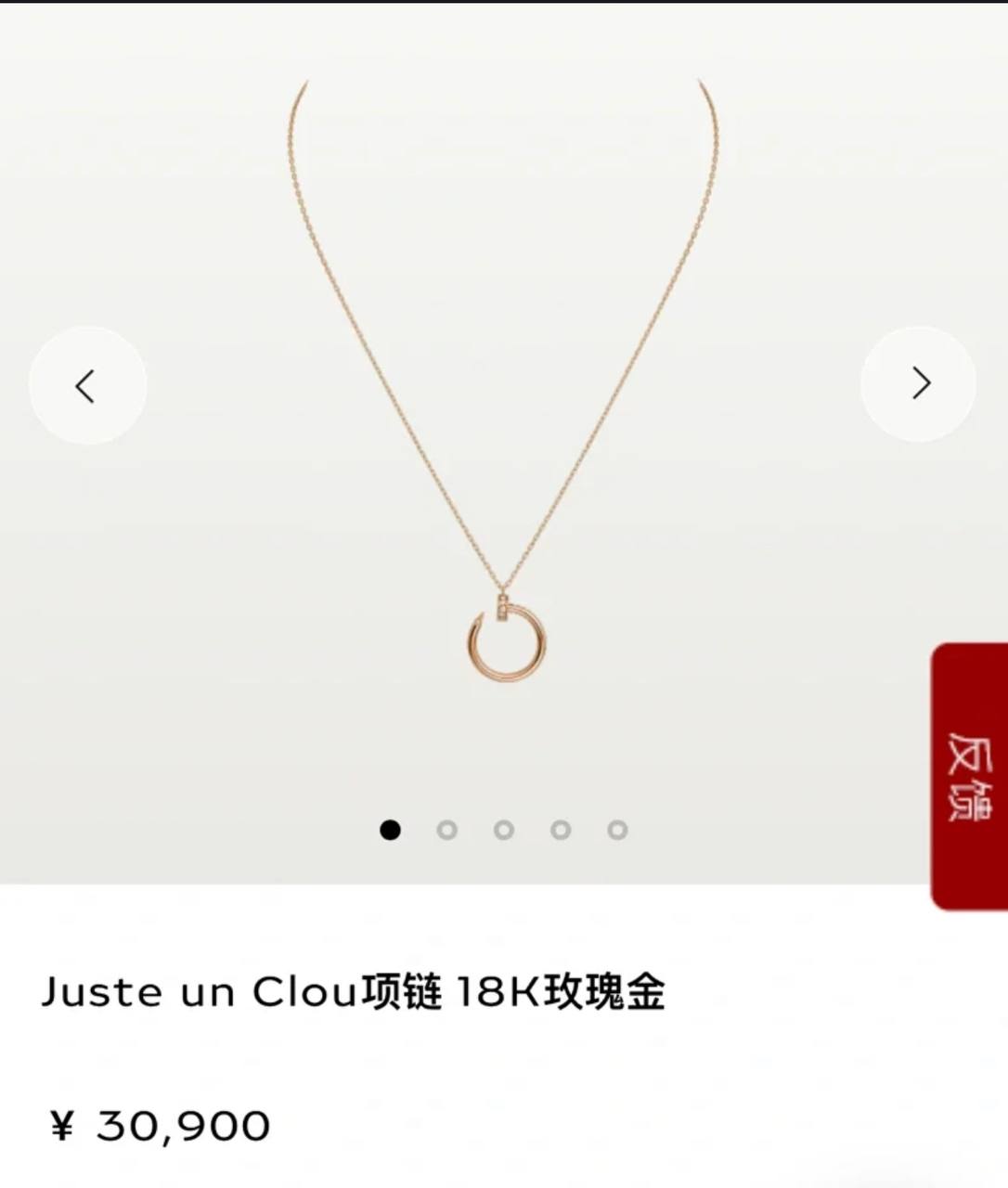Jump to the second slide indicator
This screenshot has height=1188, width=1008.
click(x=447, y=830)
